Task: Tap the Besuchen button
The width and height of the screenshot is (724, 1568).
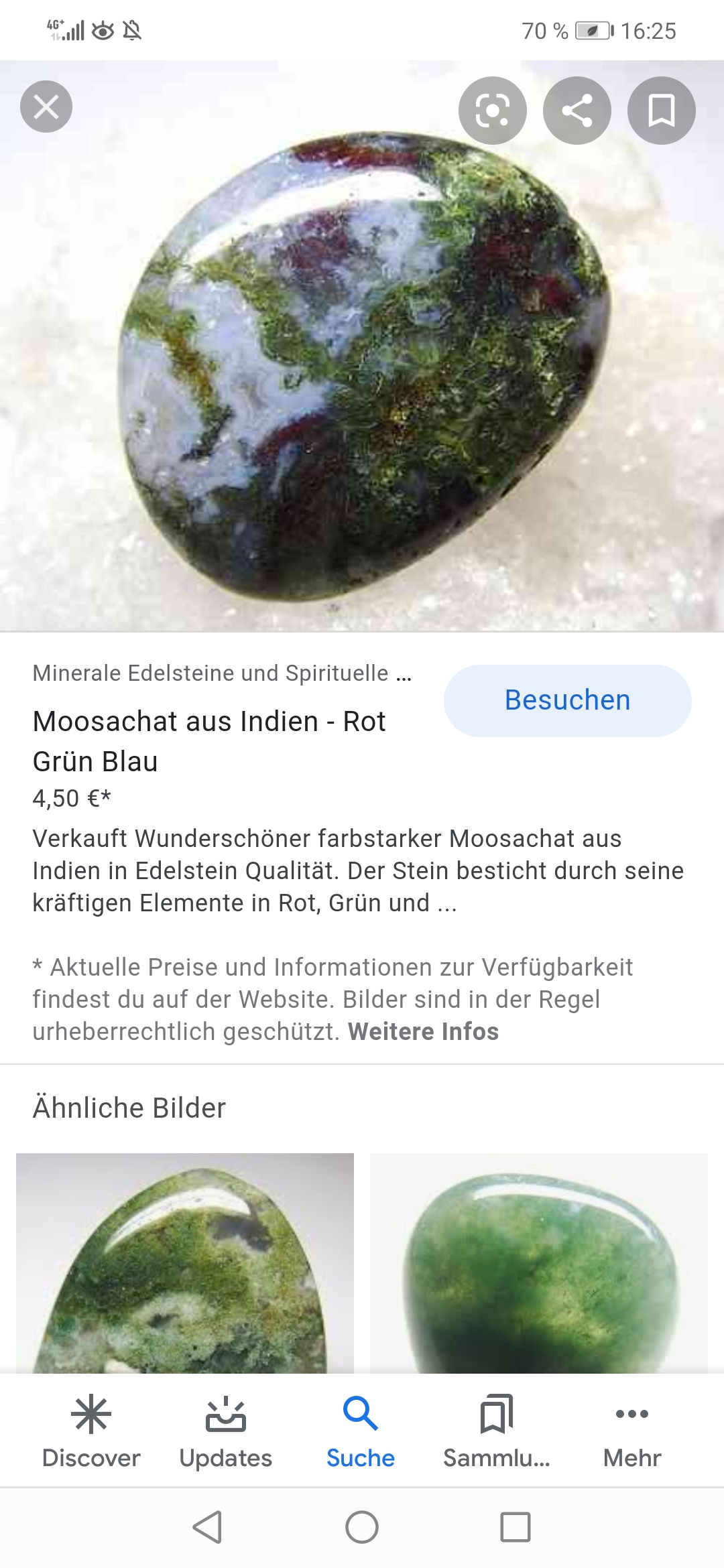Action: [567, 700]
